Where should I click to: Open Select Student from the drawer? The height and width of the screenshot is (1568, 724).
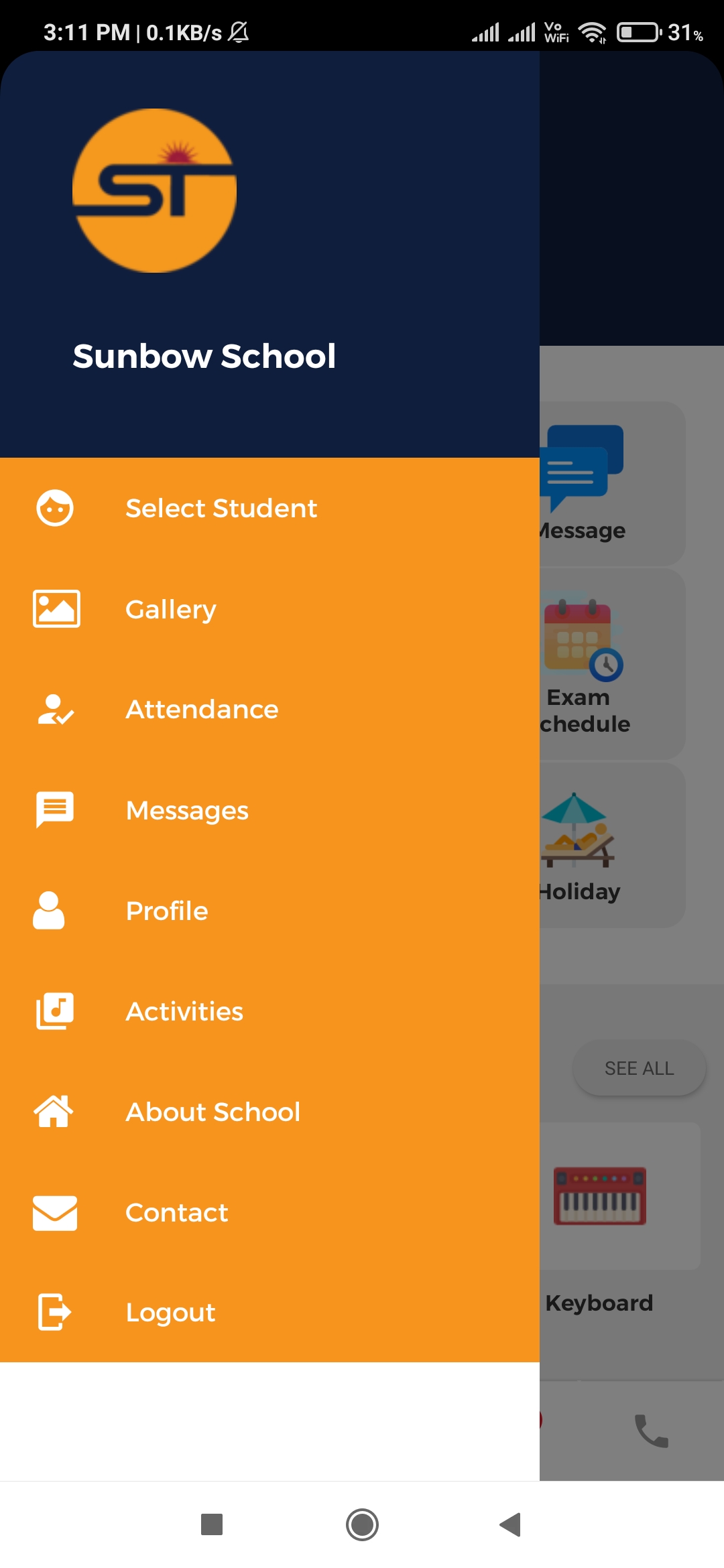tap(221, 509)
